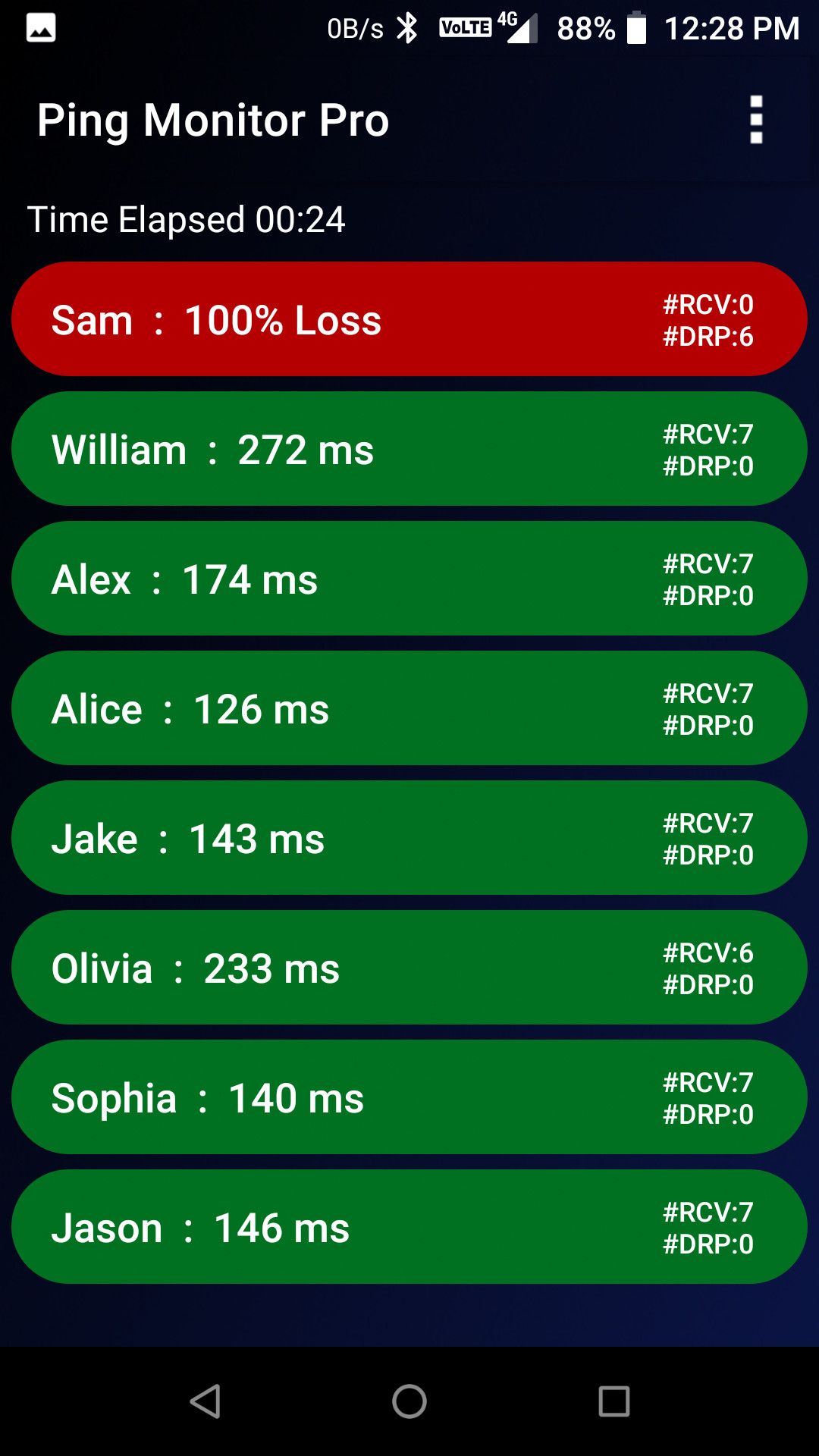This screenshot has width=819, height=1456.
Task: Open Alex's host details
Action: [408, 578]
